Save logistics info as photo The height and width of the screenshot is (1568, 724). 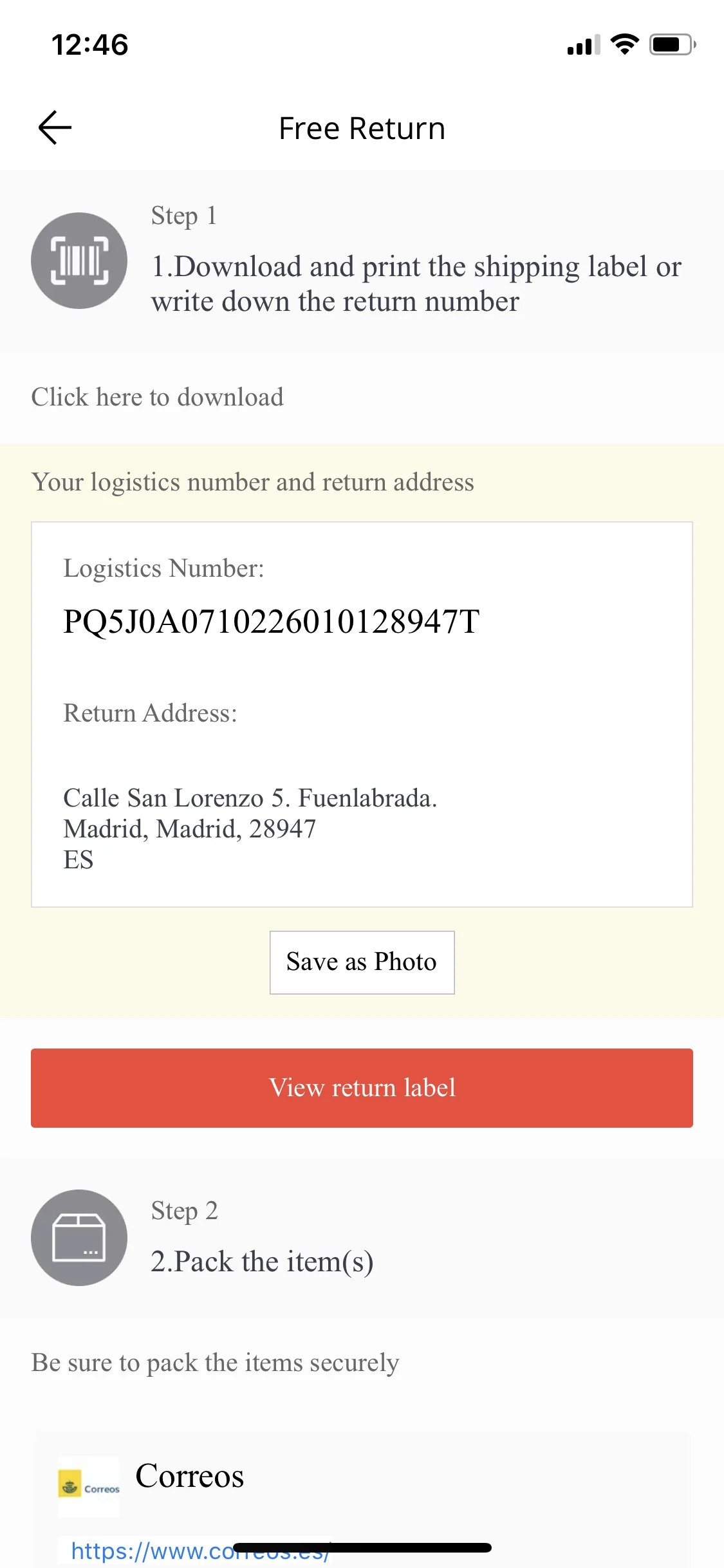click(x=362, y=962)
